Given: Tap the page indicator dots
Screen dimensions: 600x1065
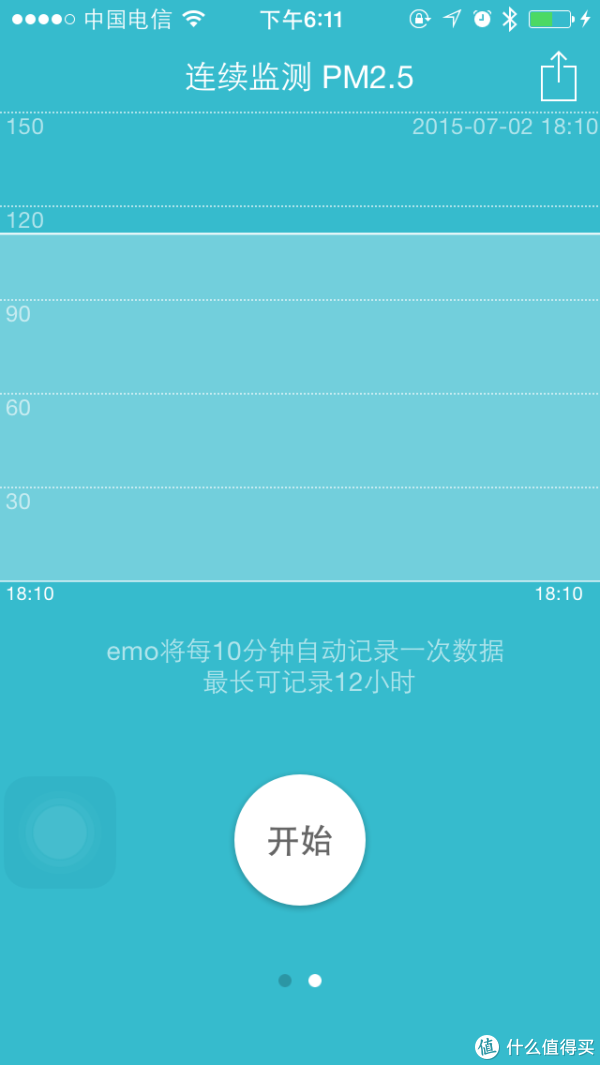Looking at the screenshot, I should 300,980.
